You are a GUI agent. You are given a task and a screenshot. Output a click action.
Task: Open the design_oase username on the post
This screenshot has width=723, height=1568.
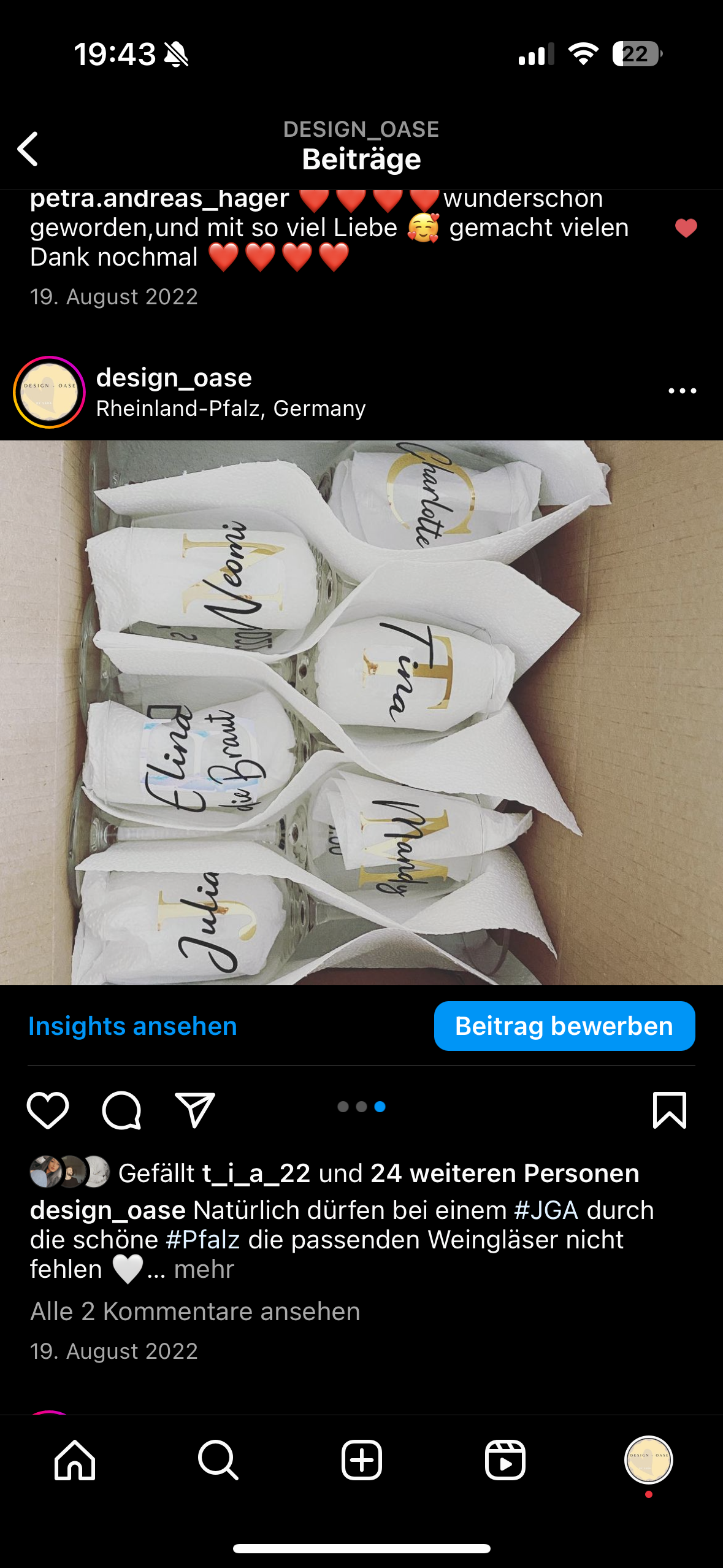[174, 378]
